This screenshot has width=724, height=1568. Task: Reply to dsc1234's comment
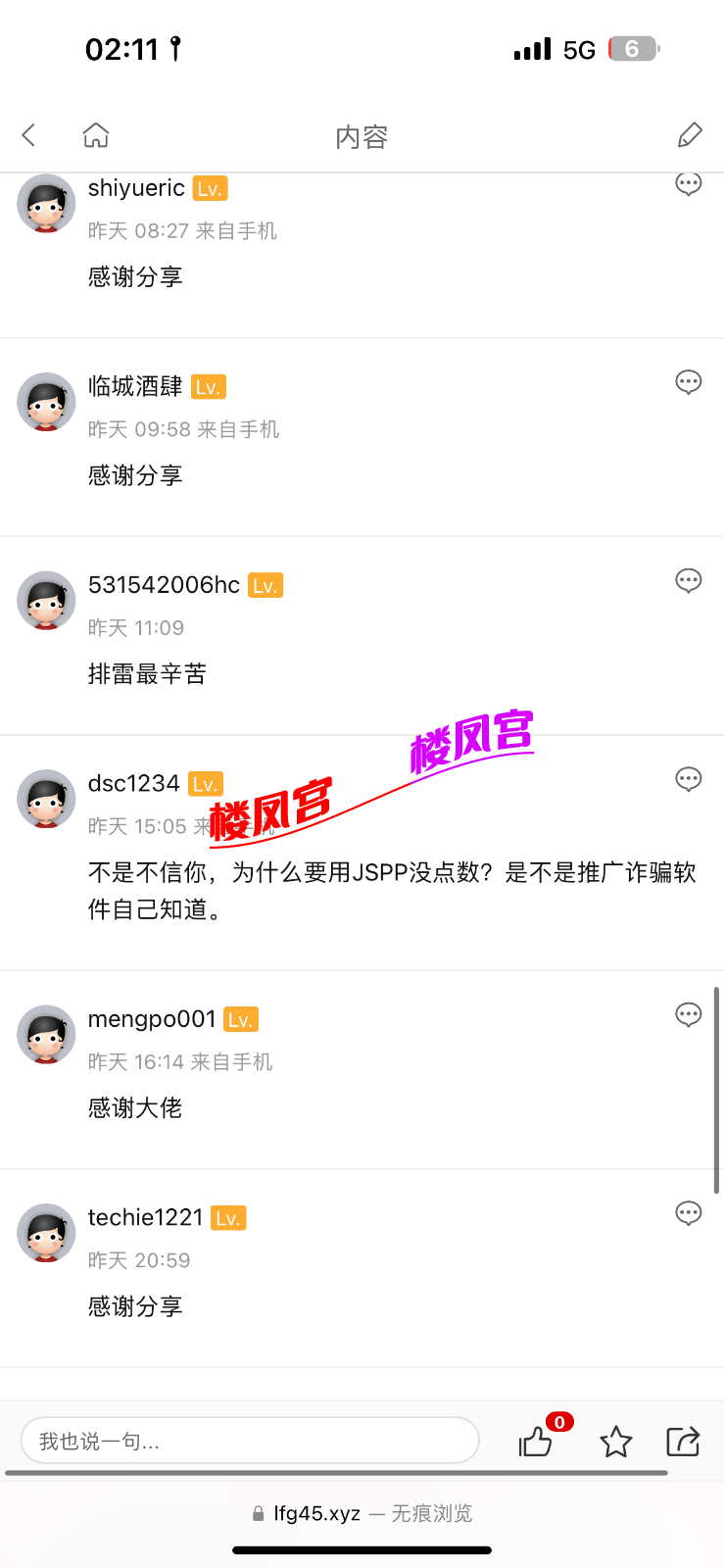[x=688, y=779]
